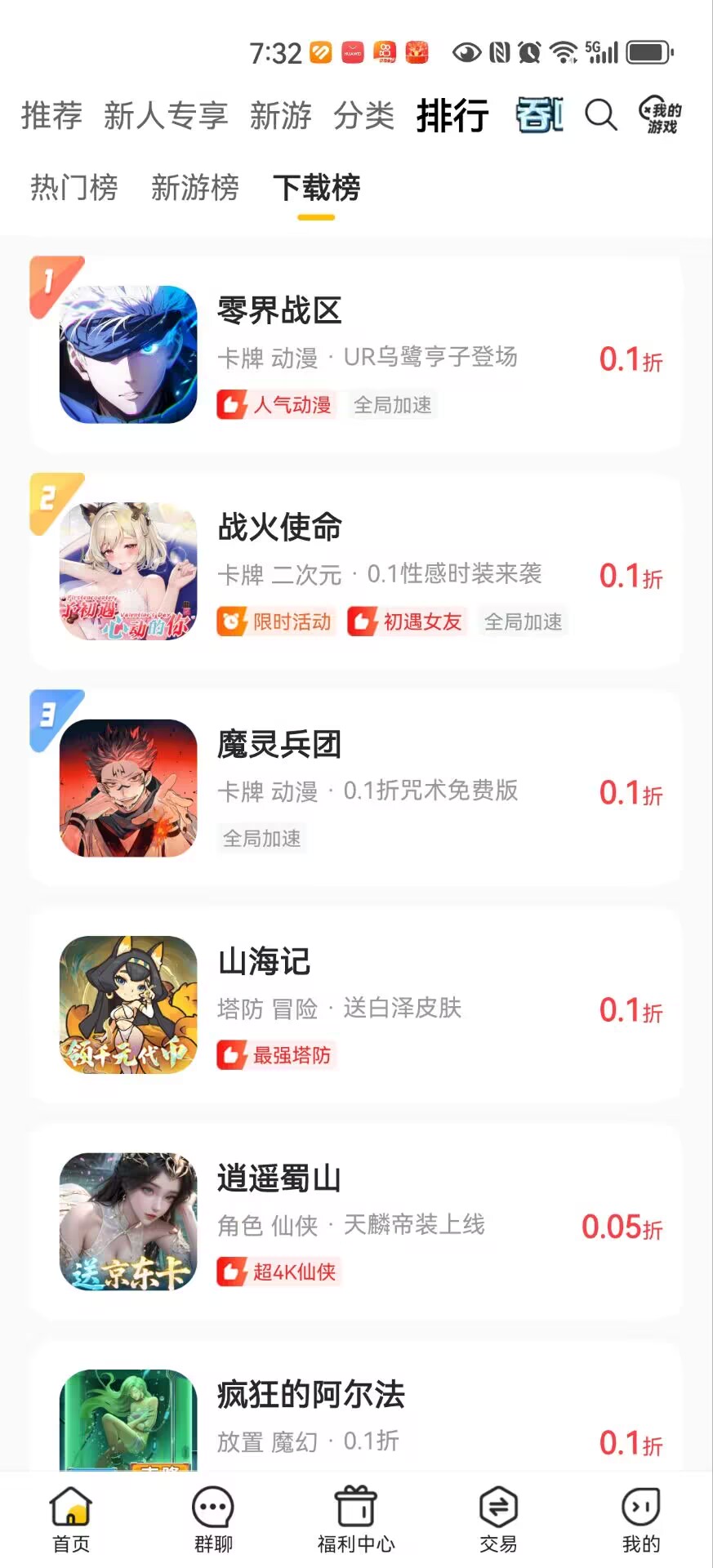The image size is (713, 1568).
Task: Open the 我的游戏 icon
Action: tap(660, 115)
